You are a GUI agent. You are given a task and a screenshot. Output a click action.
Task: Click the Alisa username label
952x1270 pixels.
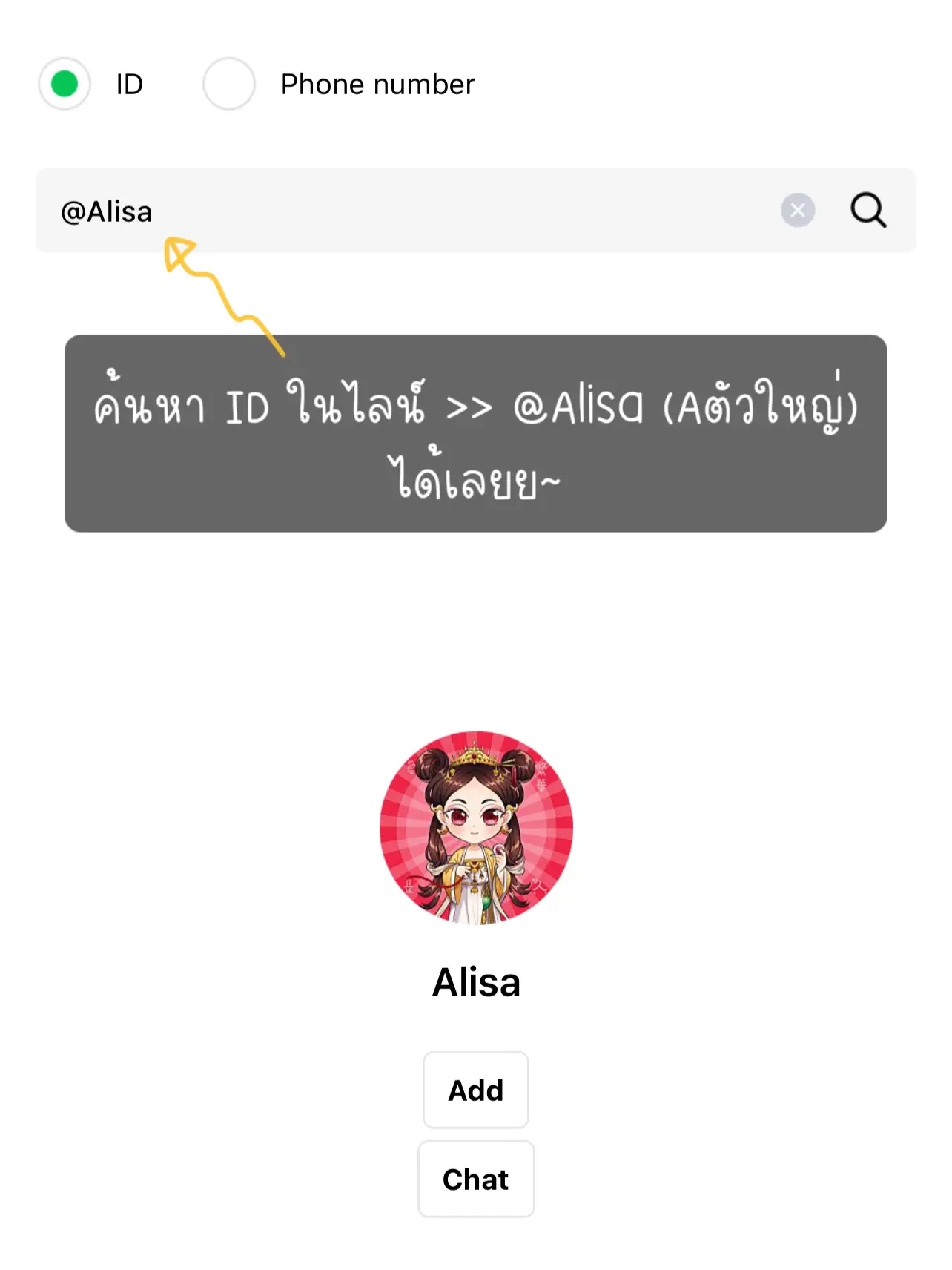[475, 981]
